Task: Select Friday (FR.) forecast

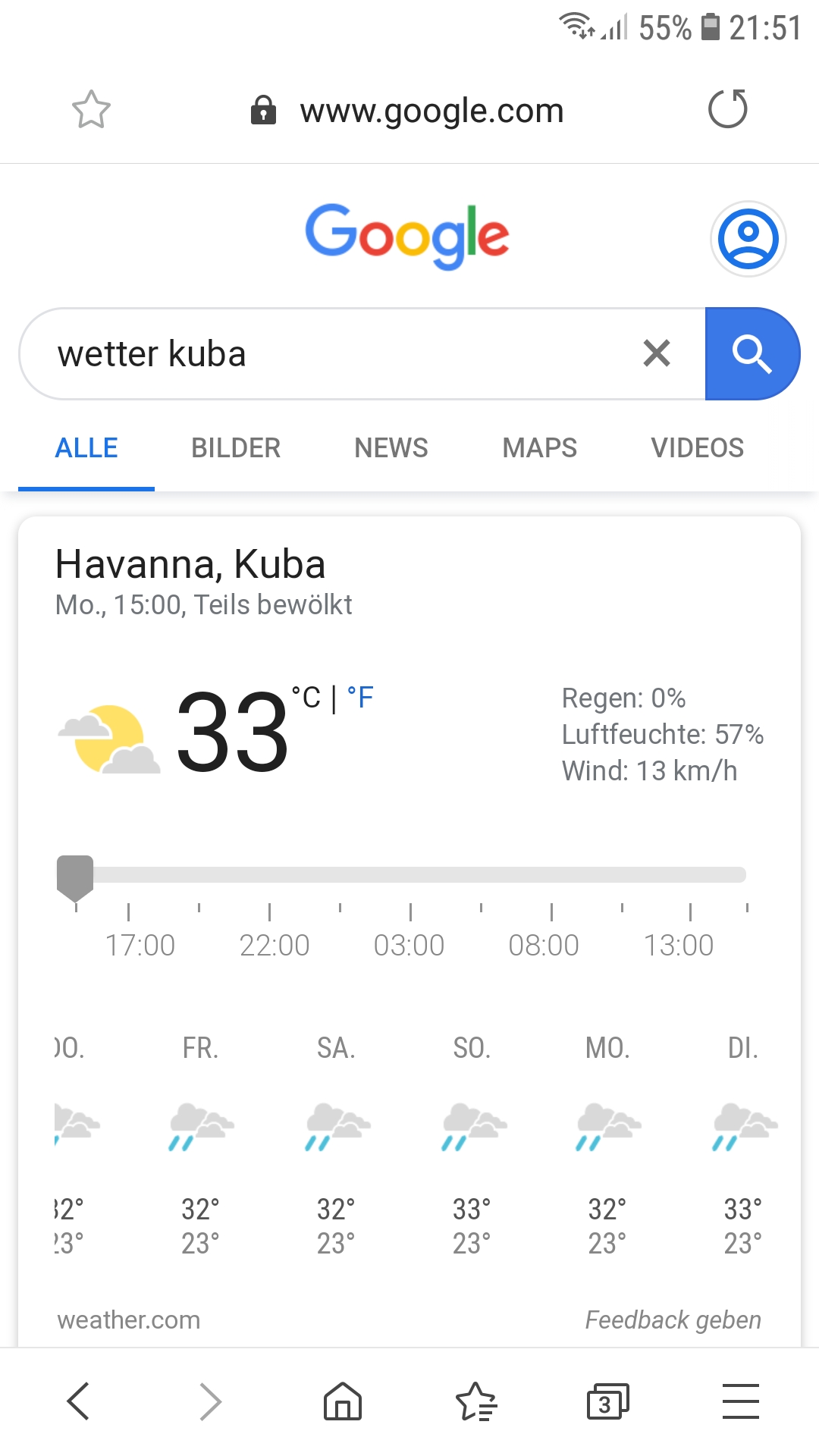Action: click(x=201, y=1149)
